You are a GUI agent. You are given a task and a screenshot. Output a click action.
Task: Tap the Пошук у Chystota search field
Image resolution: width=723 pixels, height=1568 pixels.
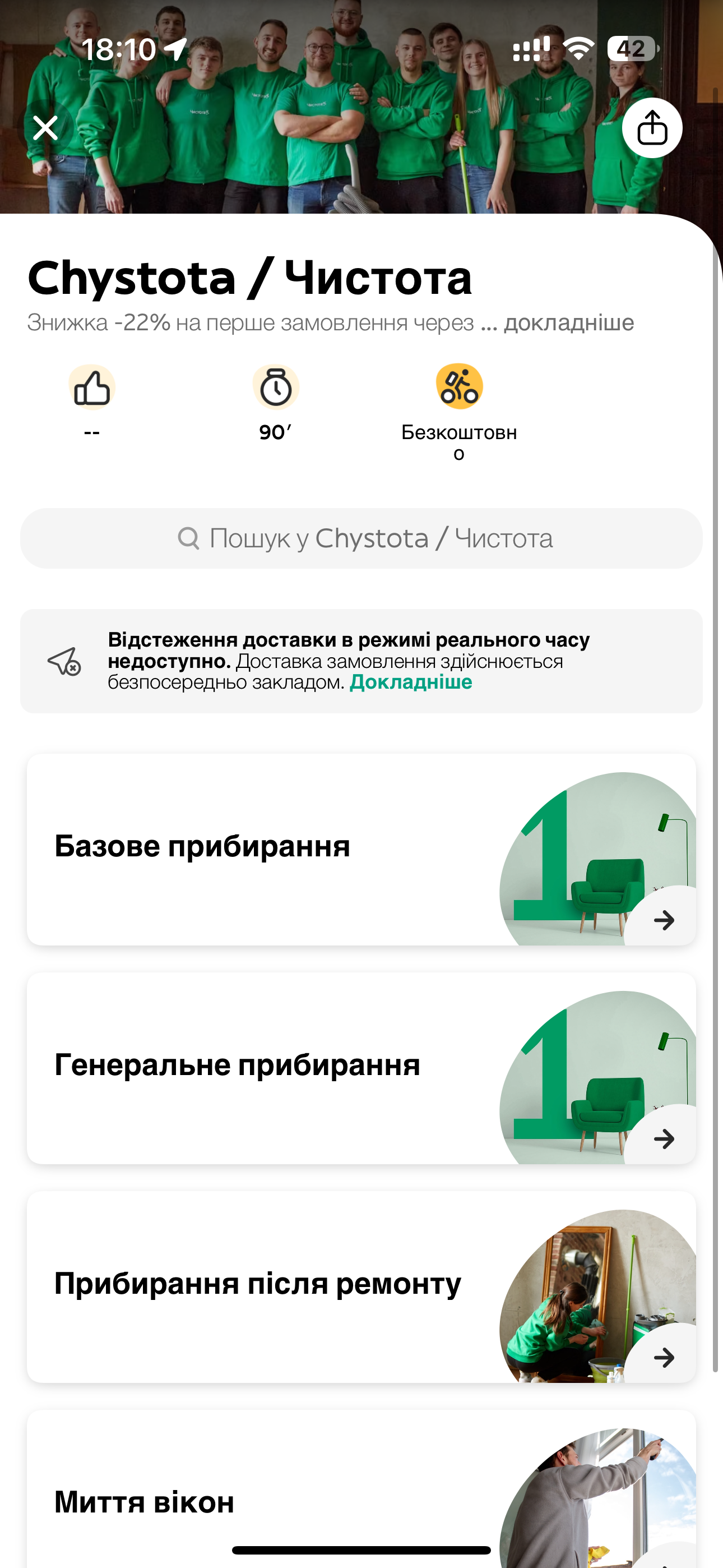click(x=361, y=539)
